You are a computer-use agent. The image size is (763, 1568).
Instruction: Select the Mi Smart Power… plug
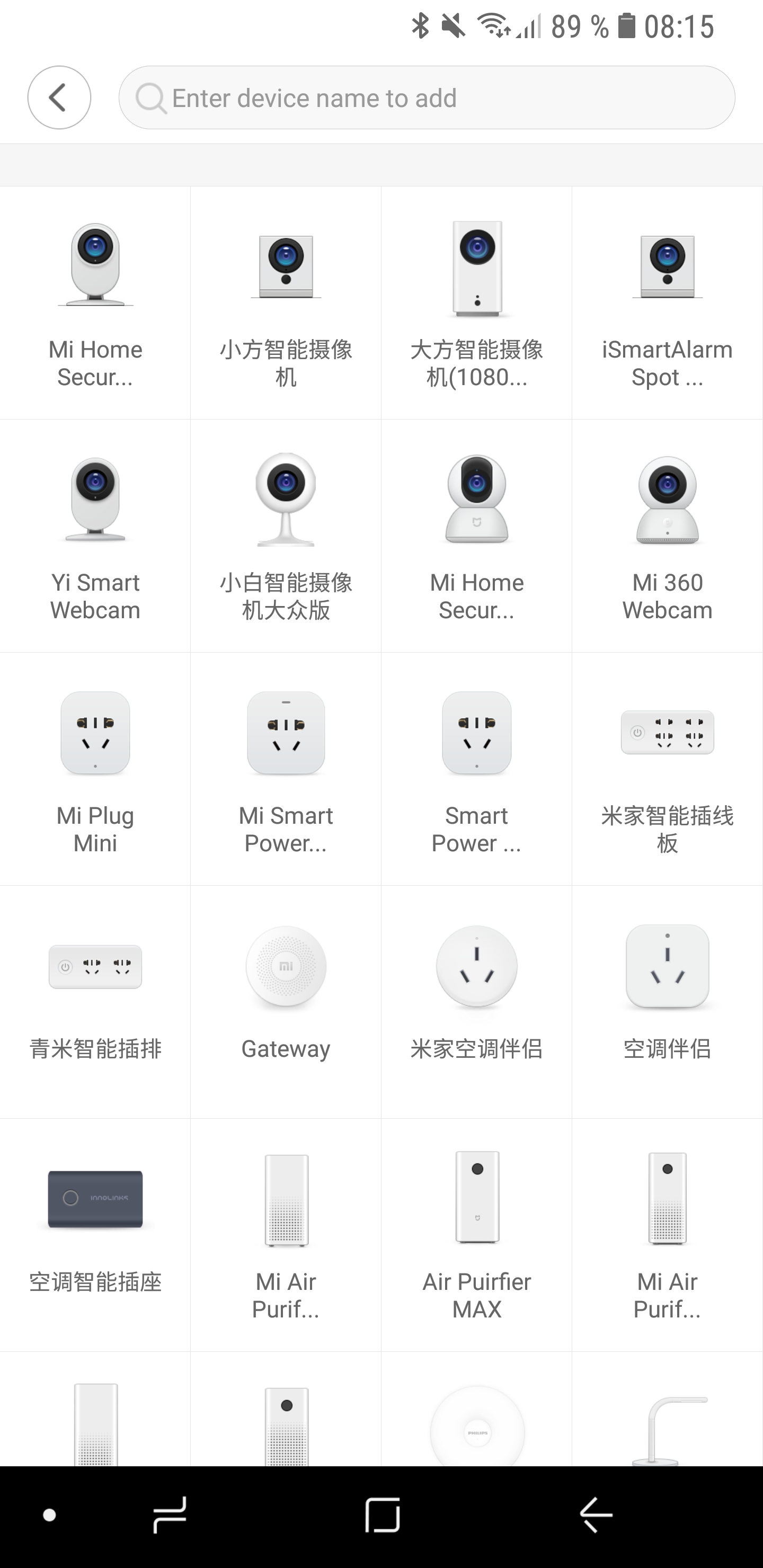pyautogui.click(x=286, y=769)
